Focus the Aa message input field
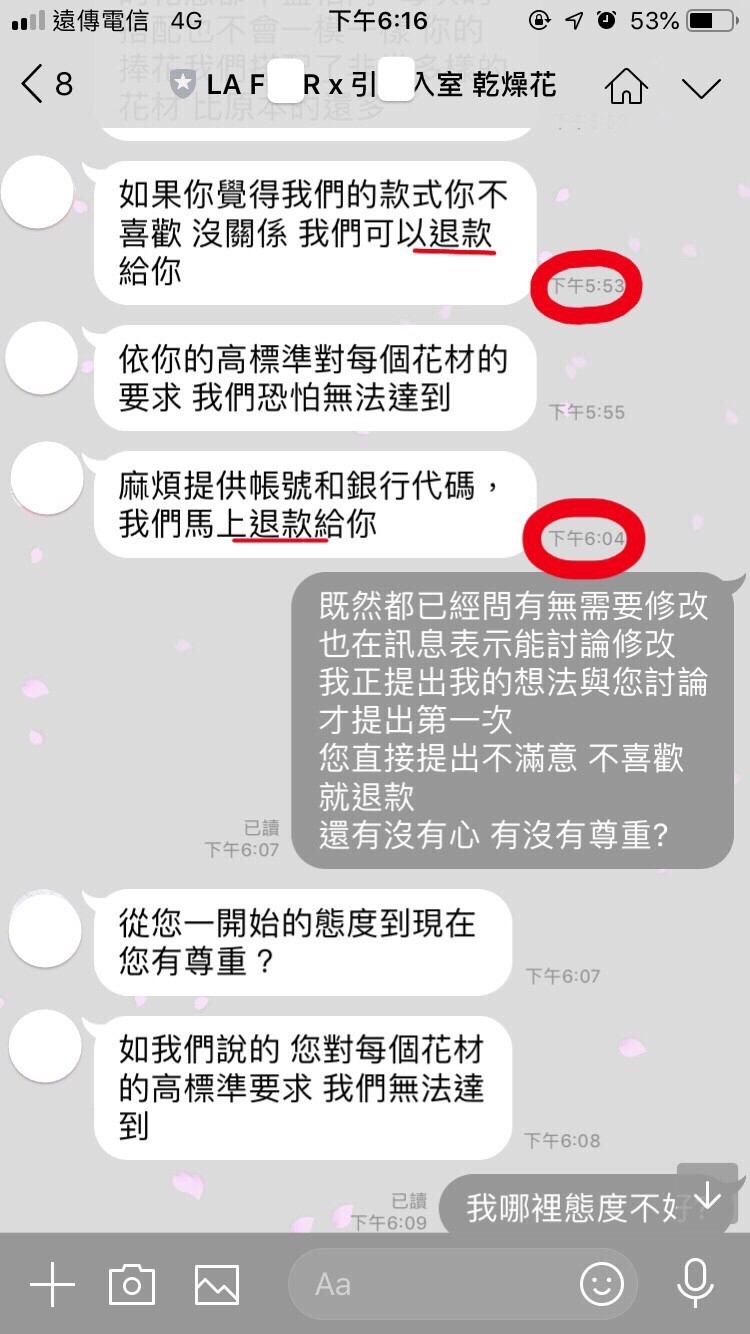Viewport: 750px width, 1334px height. [430, 1284]
